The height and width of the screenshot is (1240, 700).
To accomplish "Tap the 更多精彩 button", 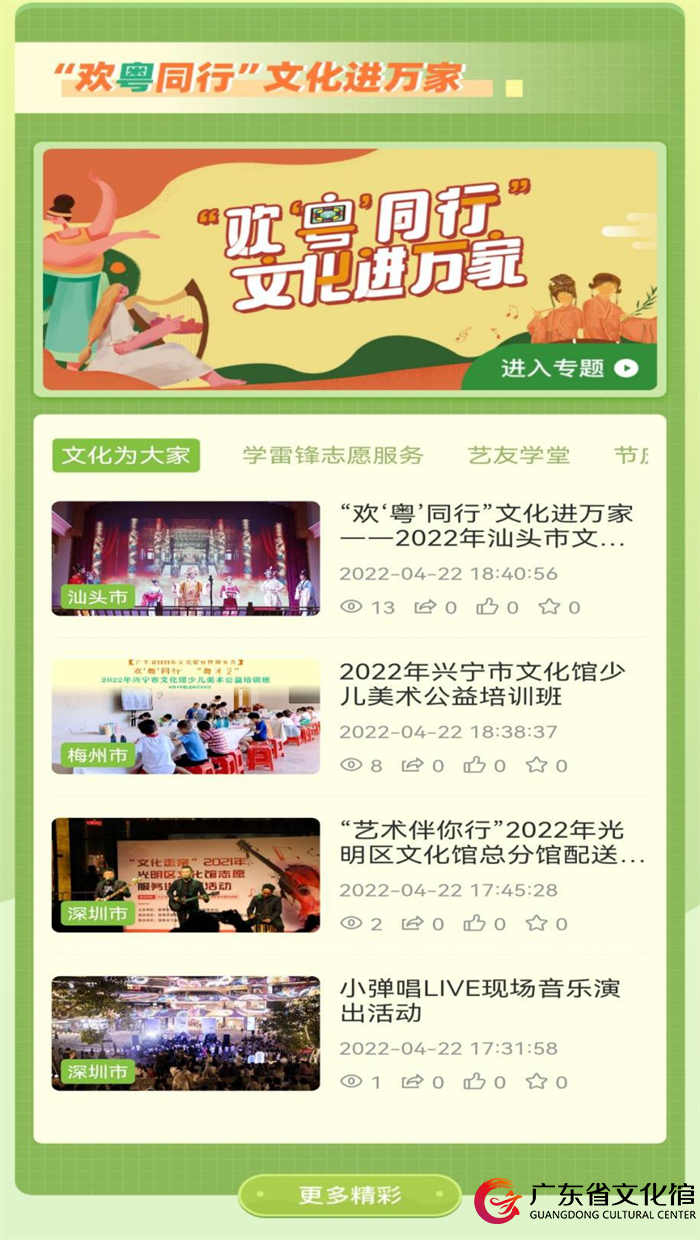I will 350,1195.
